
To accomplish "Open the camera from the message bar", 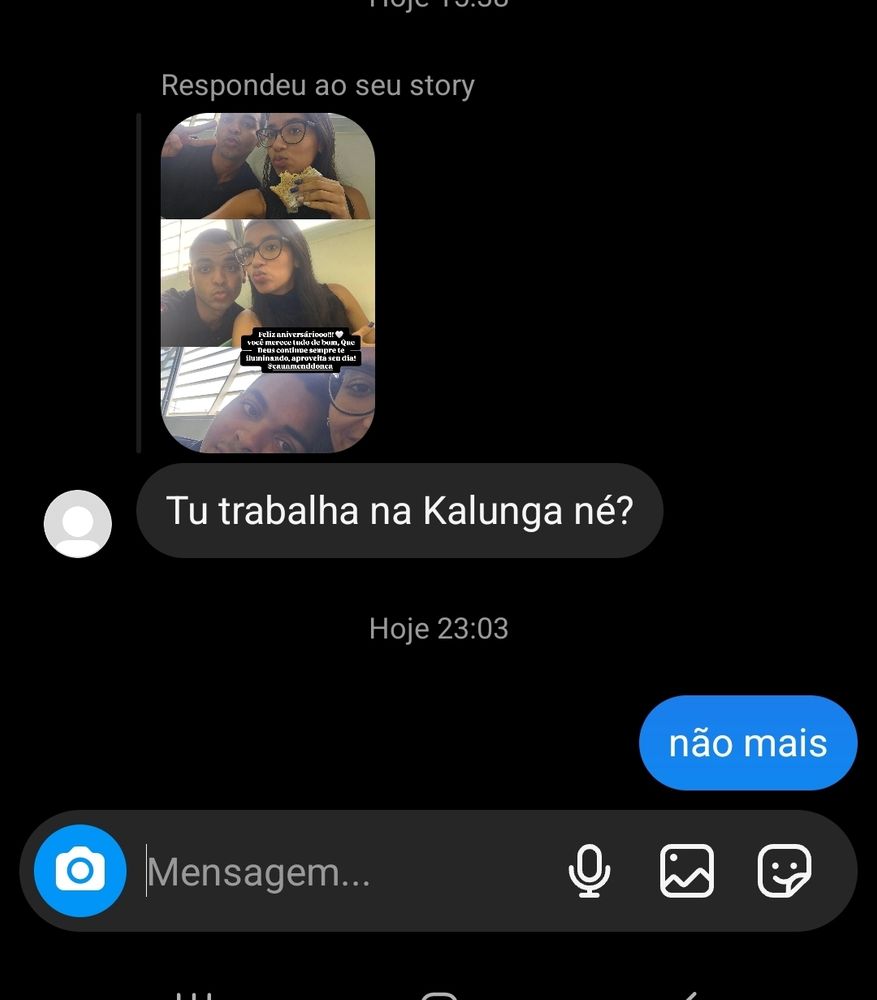I will click(80, 871).
